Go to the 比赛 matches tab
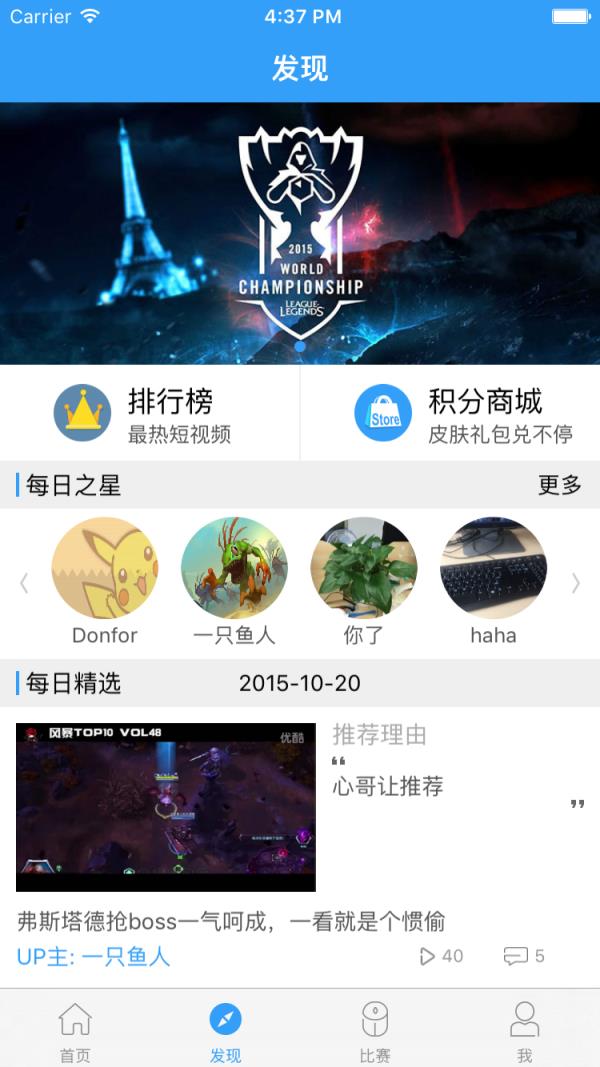 tap(375, 1030)
